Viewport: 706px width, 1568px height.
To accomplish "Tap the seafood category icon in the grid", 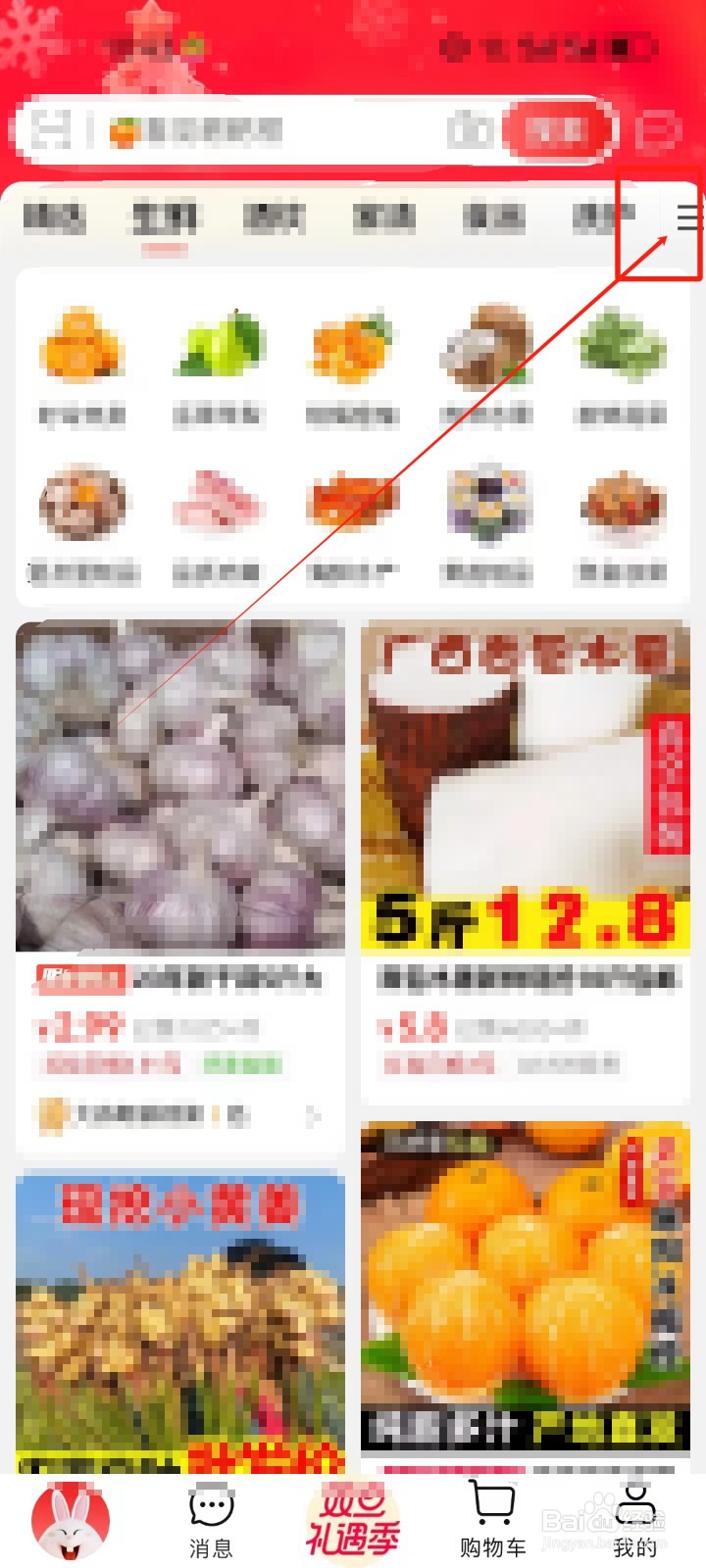I will (x=353, y=502).
